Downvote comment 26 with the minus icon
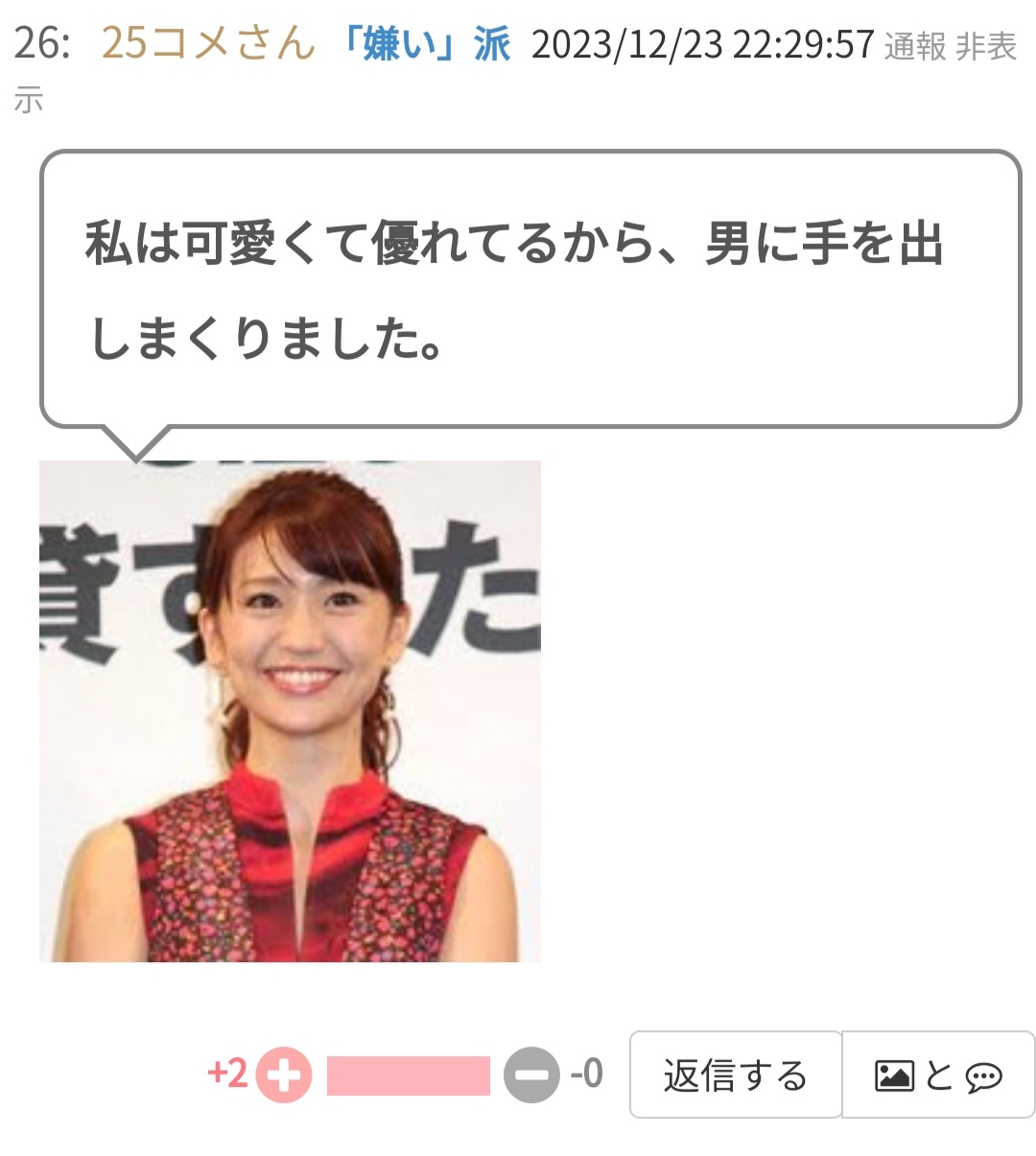This screenshot has height=1156, width=1036. (532, 1075)
